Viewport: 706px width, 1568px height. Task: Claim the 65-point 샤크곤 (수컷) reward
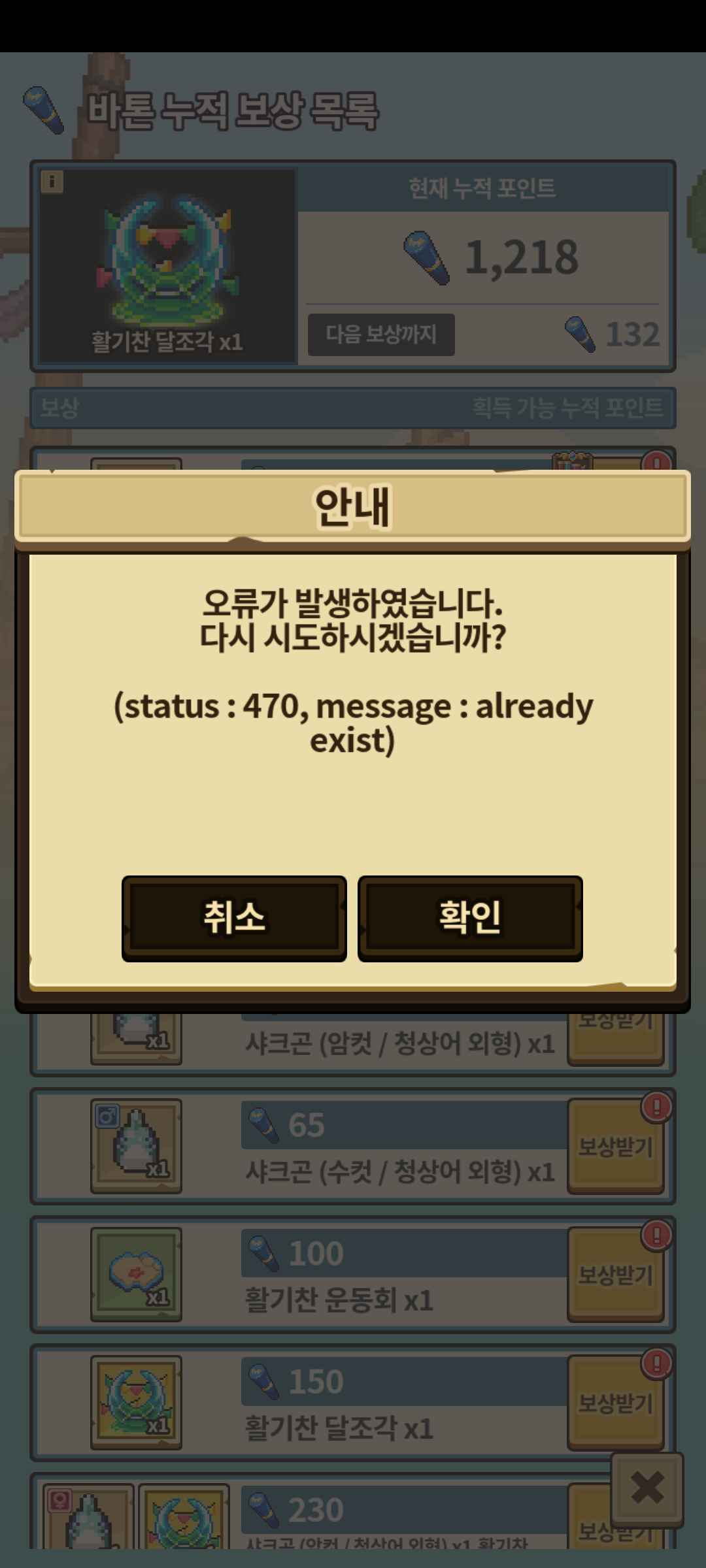[615, 1147]
